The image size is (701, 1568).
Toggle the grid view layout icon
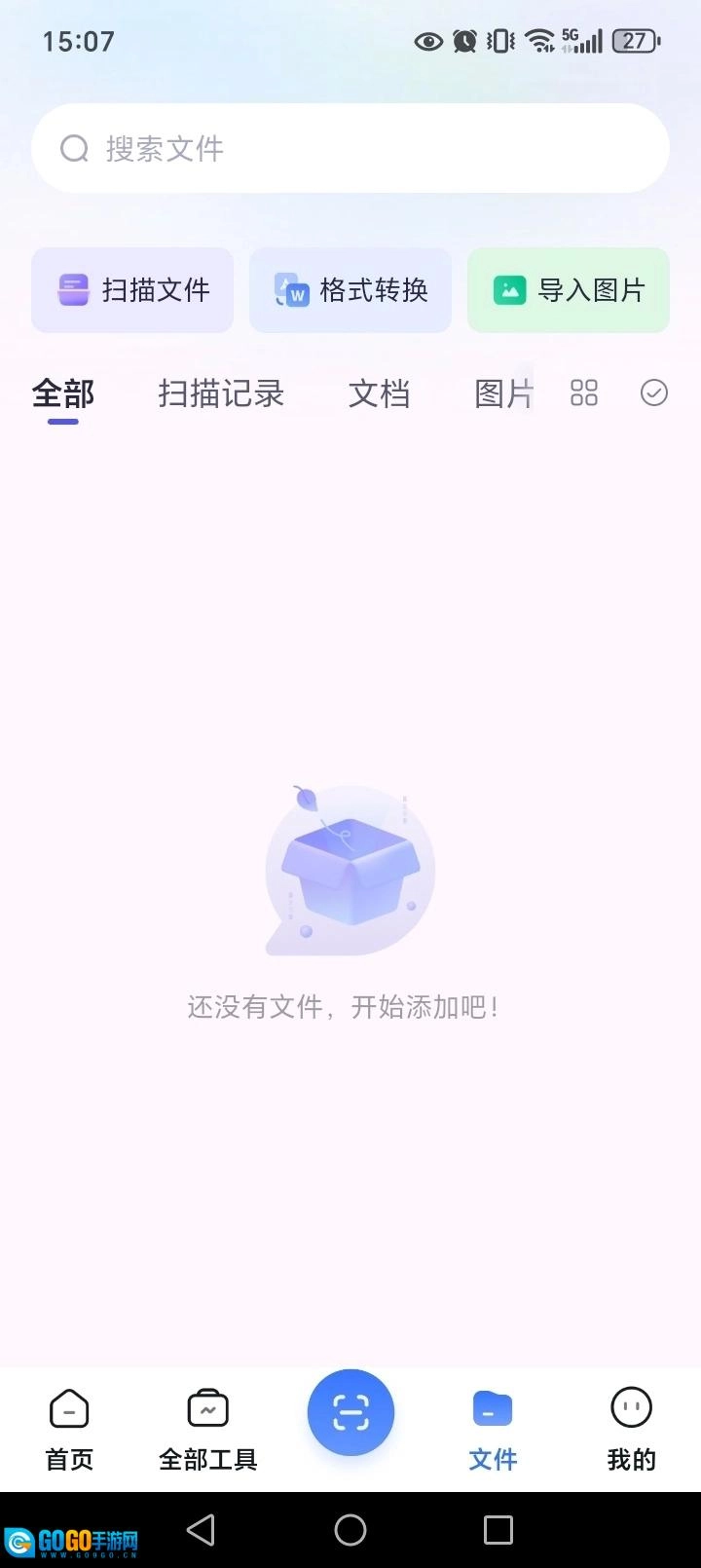pyautogui.click(x=584, y=393)
